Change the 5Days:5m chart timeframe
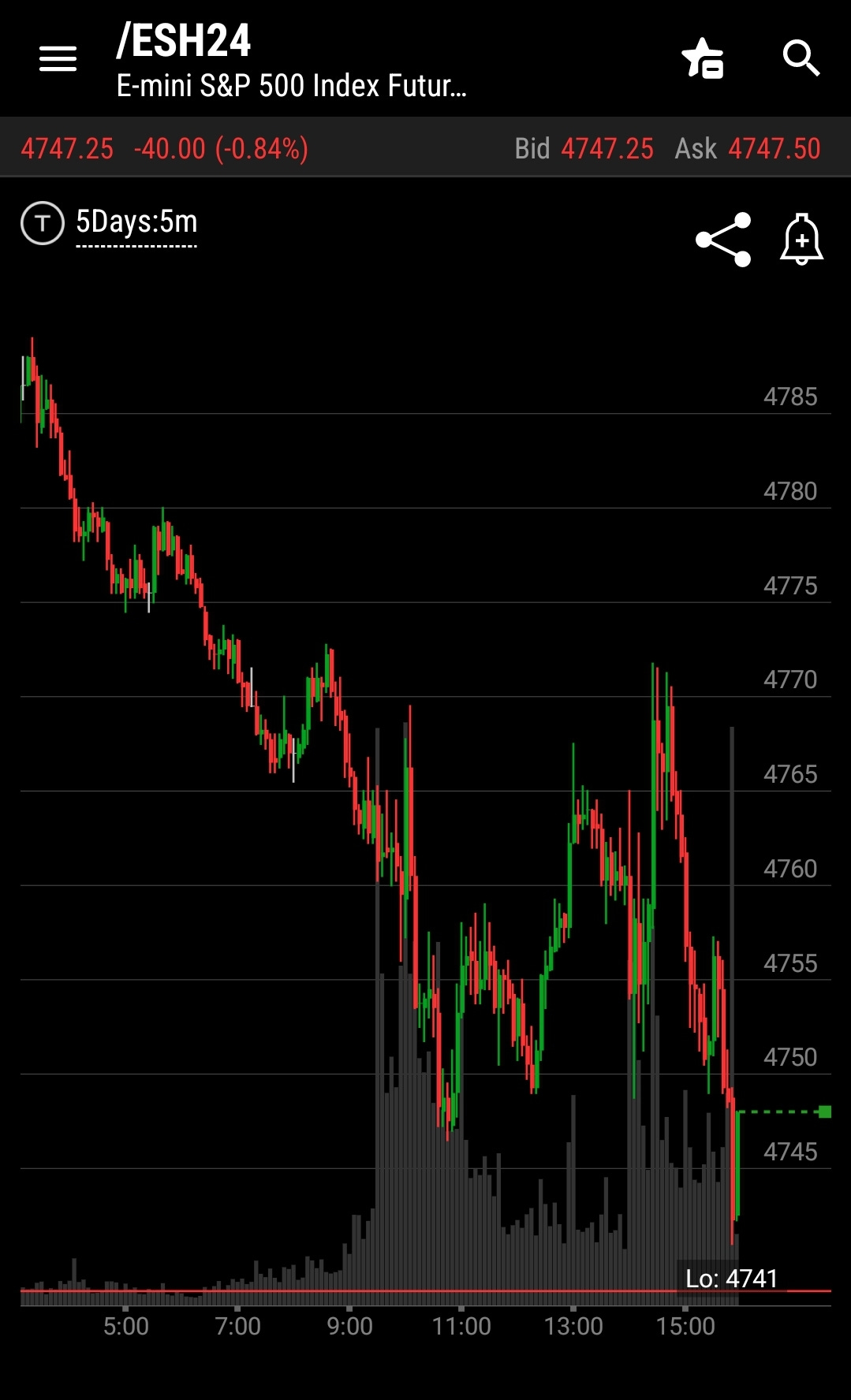851x1400 pixels. click(136, 223)
